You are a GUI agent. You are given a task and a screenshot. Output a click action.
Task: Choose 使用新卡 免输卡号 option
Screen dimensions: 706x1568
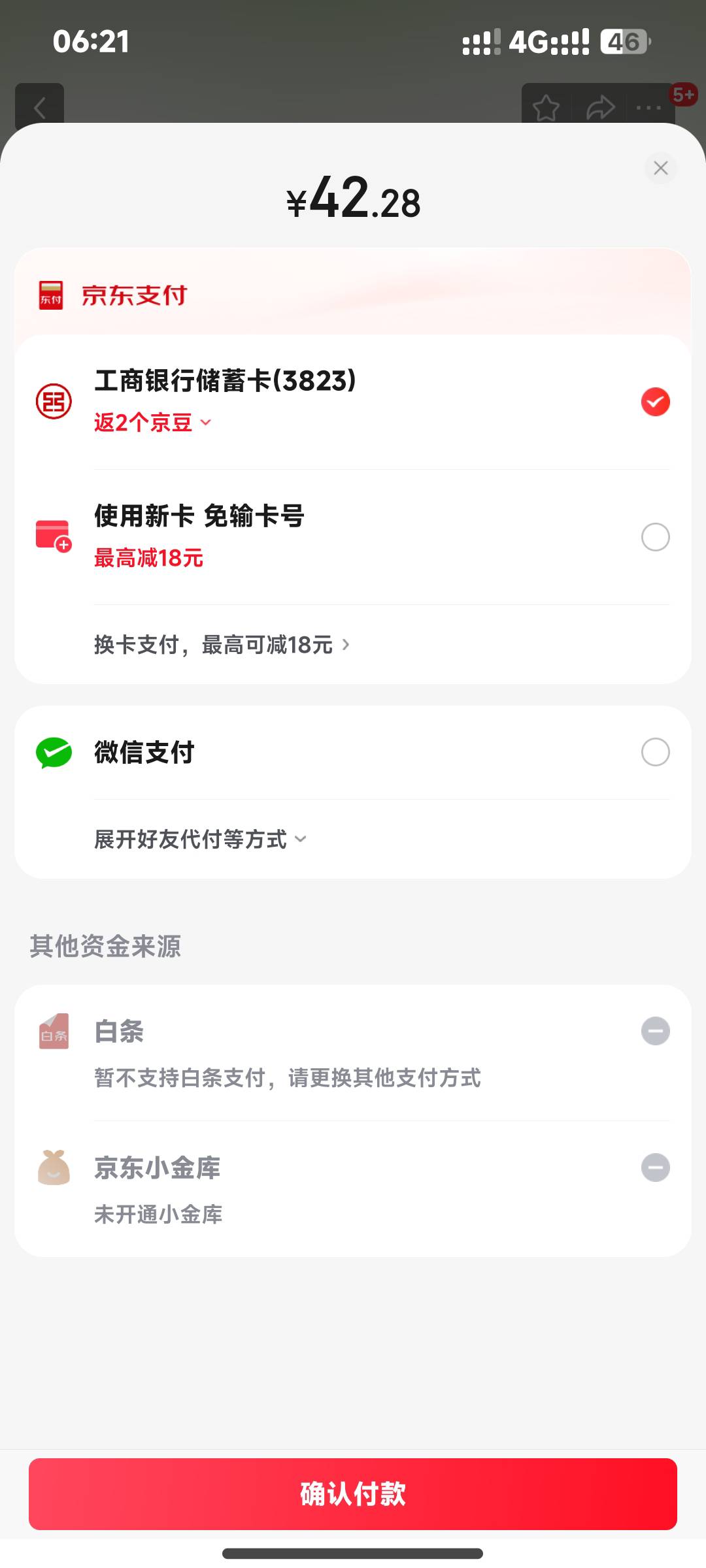(x=353, y=537)
